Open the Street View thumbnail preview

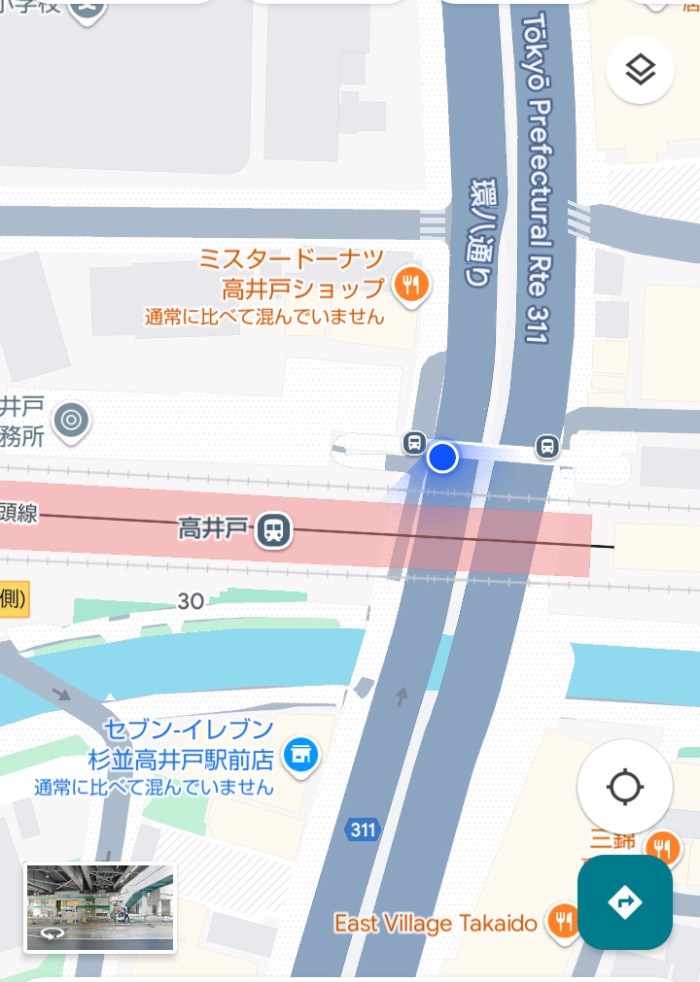point(100,907)
